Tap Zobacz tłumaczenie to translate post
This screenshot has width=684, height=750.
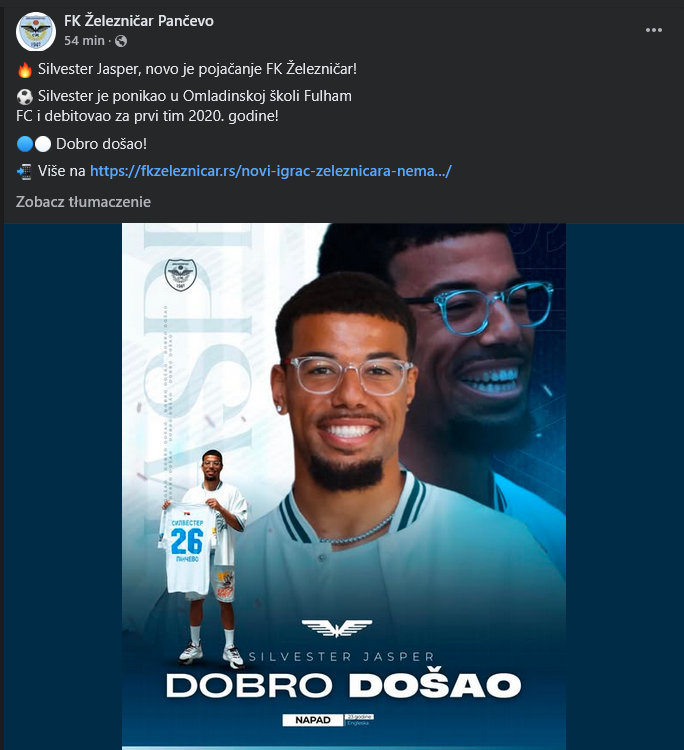coord(83,202)
